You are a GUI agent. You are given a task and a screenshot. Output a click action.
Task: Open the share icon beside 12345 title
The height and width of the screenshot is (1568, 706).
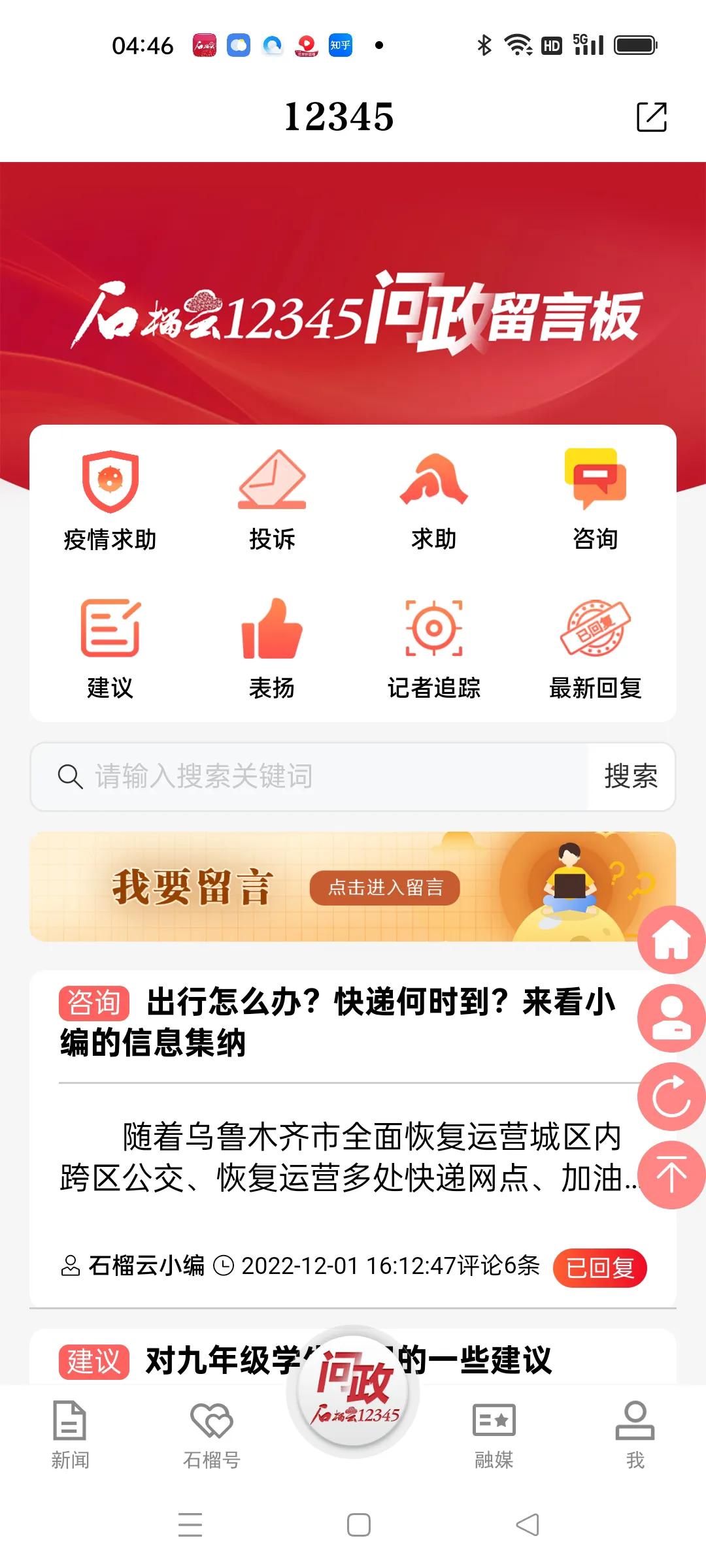click(x=652, y=118)
